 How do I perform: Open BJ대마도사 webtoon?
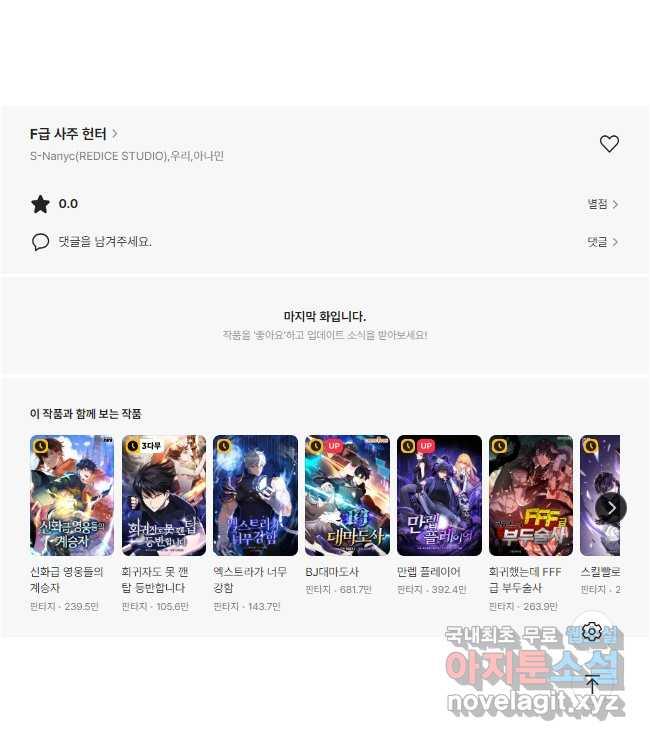(347, 495)
